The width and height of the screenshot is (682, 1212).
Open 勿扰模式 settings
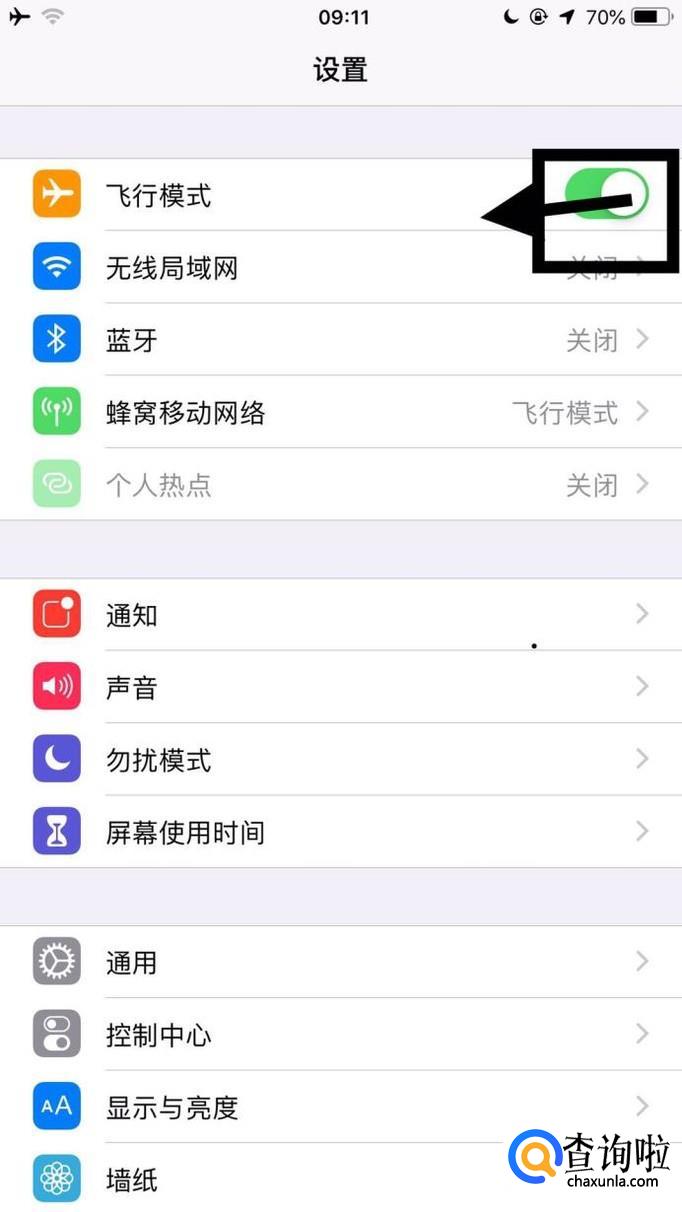[340, 760]
